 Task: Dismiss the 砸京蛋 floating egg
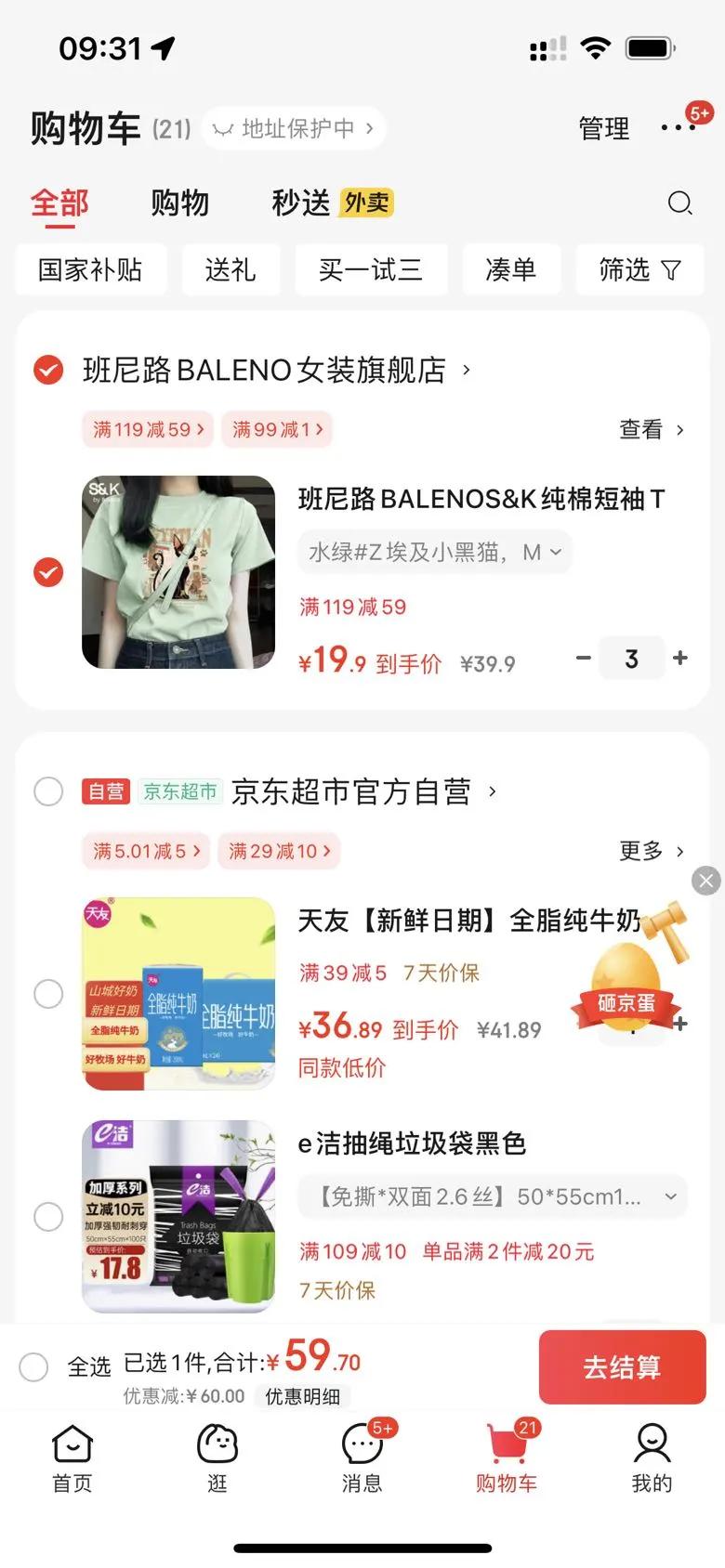point(706,880)
